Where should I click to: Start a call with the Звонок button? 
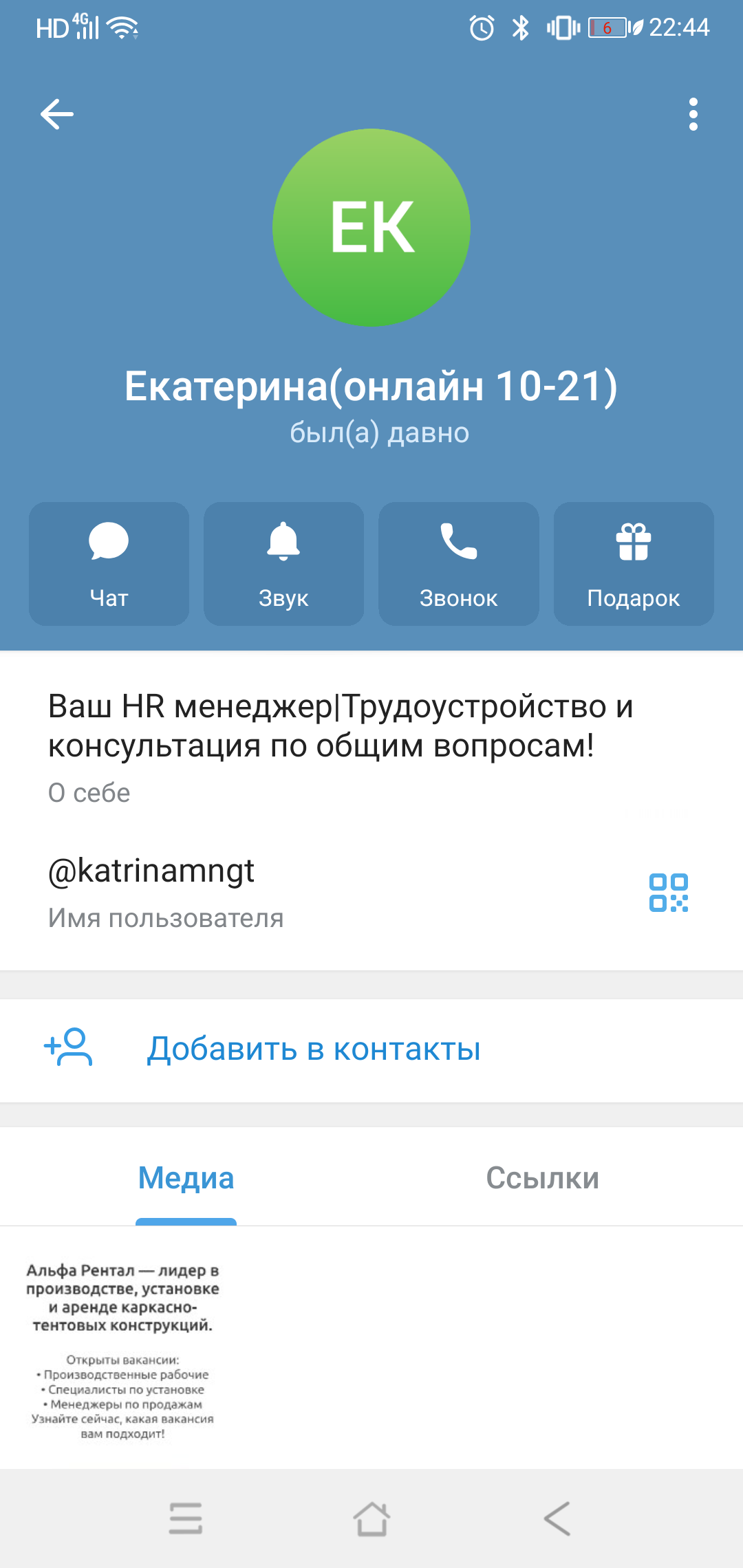pos(459,564)
